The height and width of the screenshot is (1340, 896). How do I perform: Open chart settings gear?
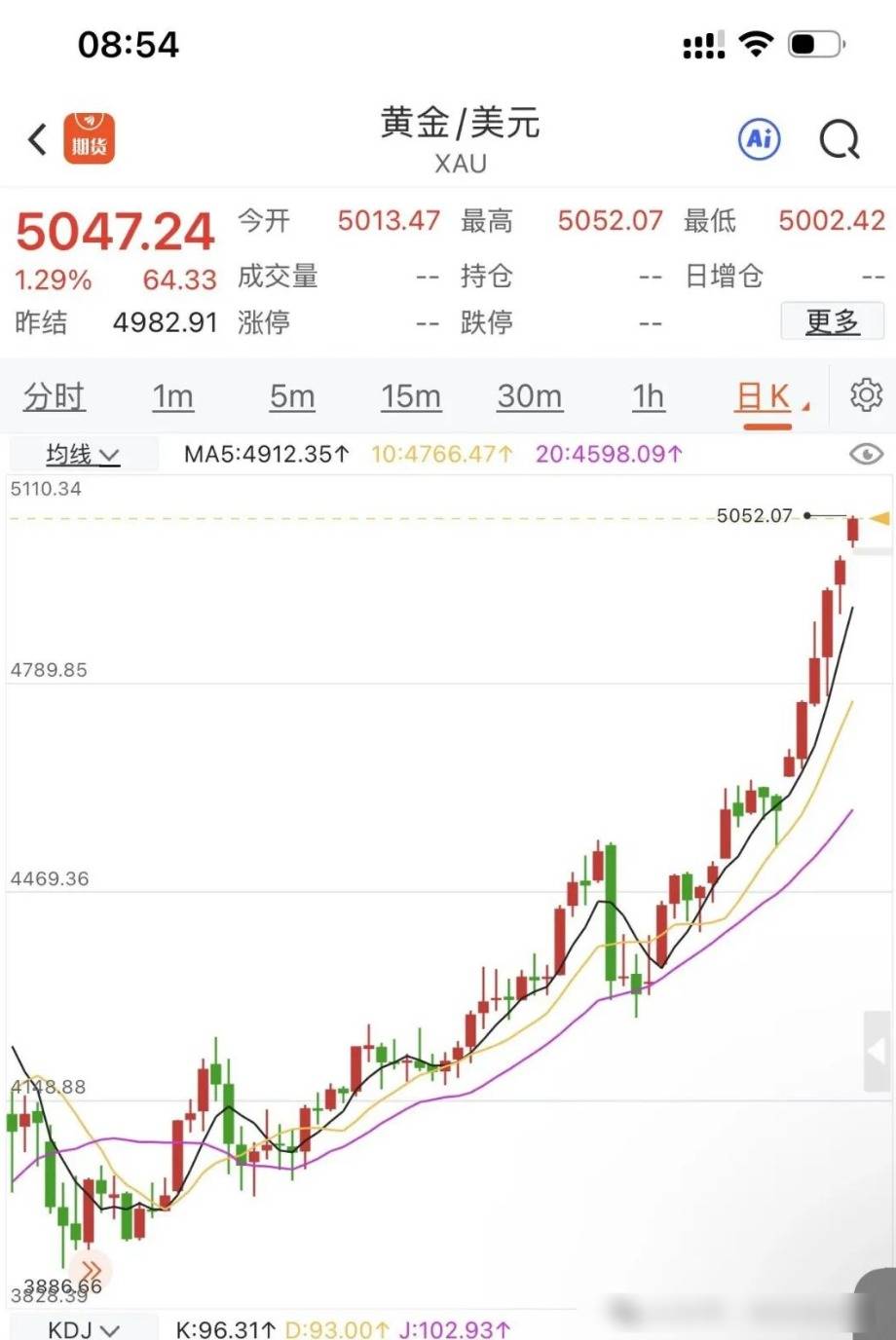[866, 395]
